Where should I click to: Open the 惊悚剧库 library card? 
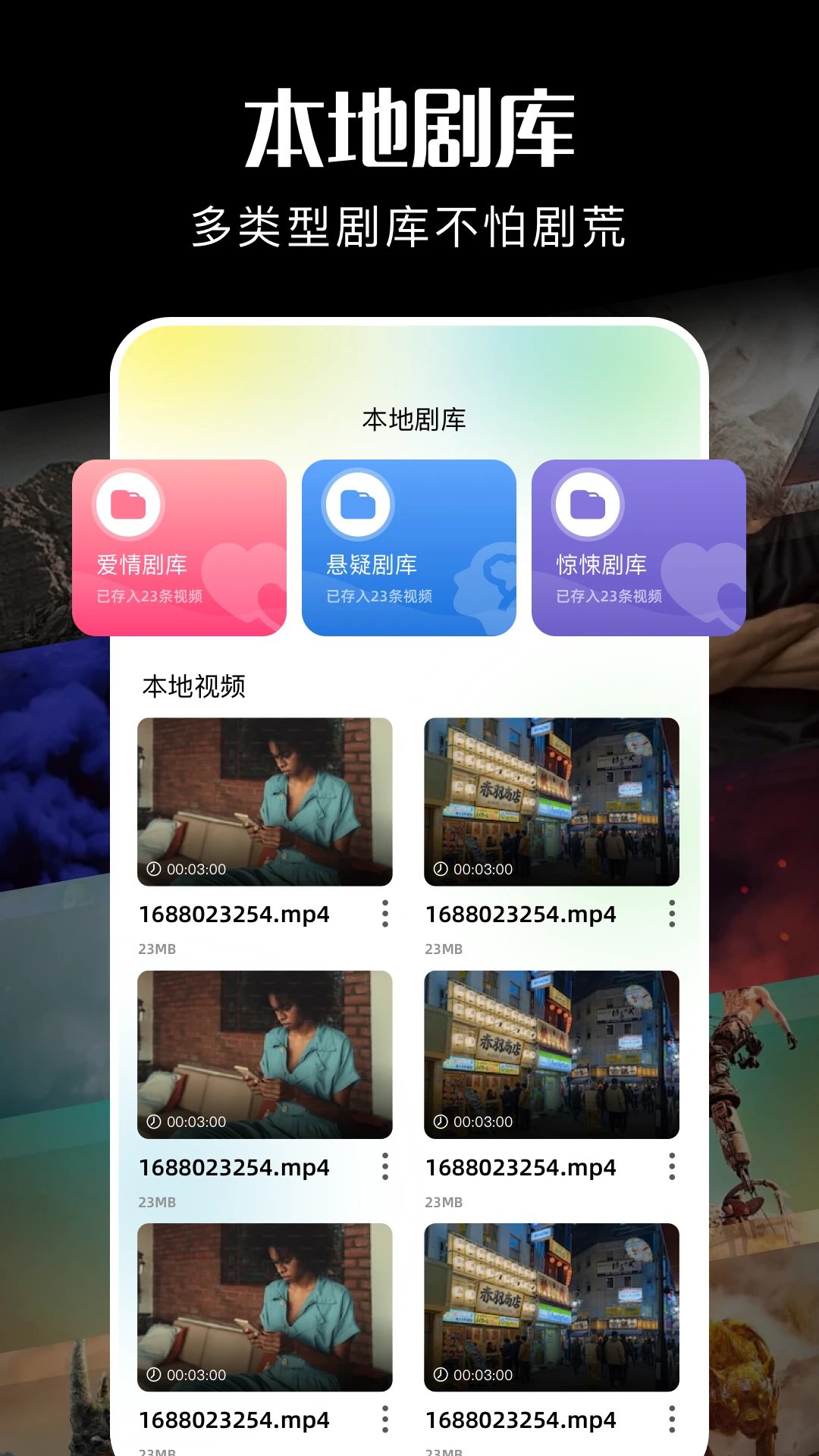[x=639, y=548]
